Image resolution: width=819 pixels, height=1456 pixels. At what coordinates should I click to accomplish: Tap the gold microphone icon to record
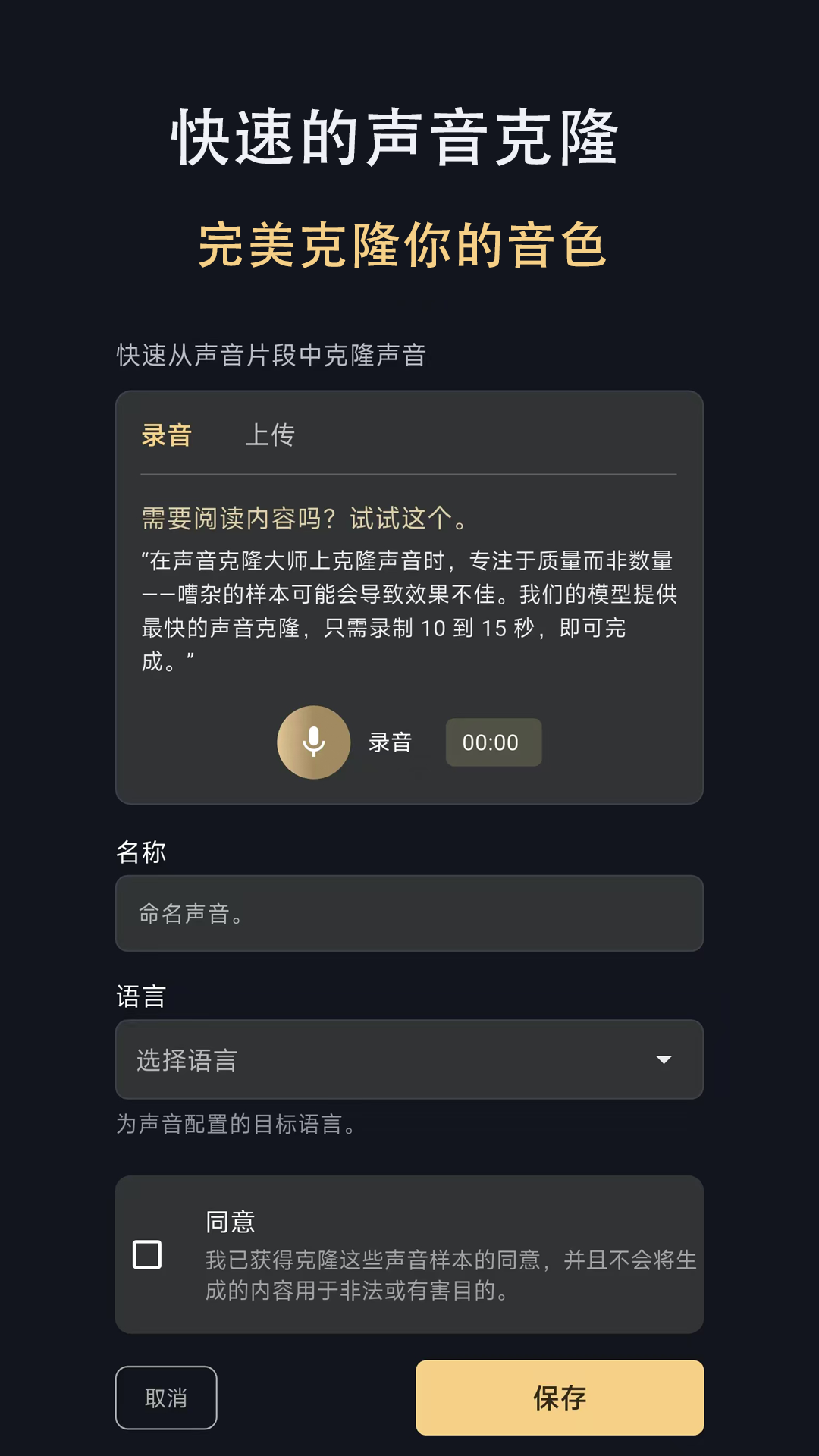[x=313, y=742]
